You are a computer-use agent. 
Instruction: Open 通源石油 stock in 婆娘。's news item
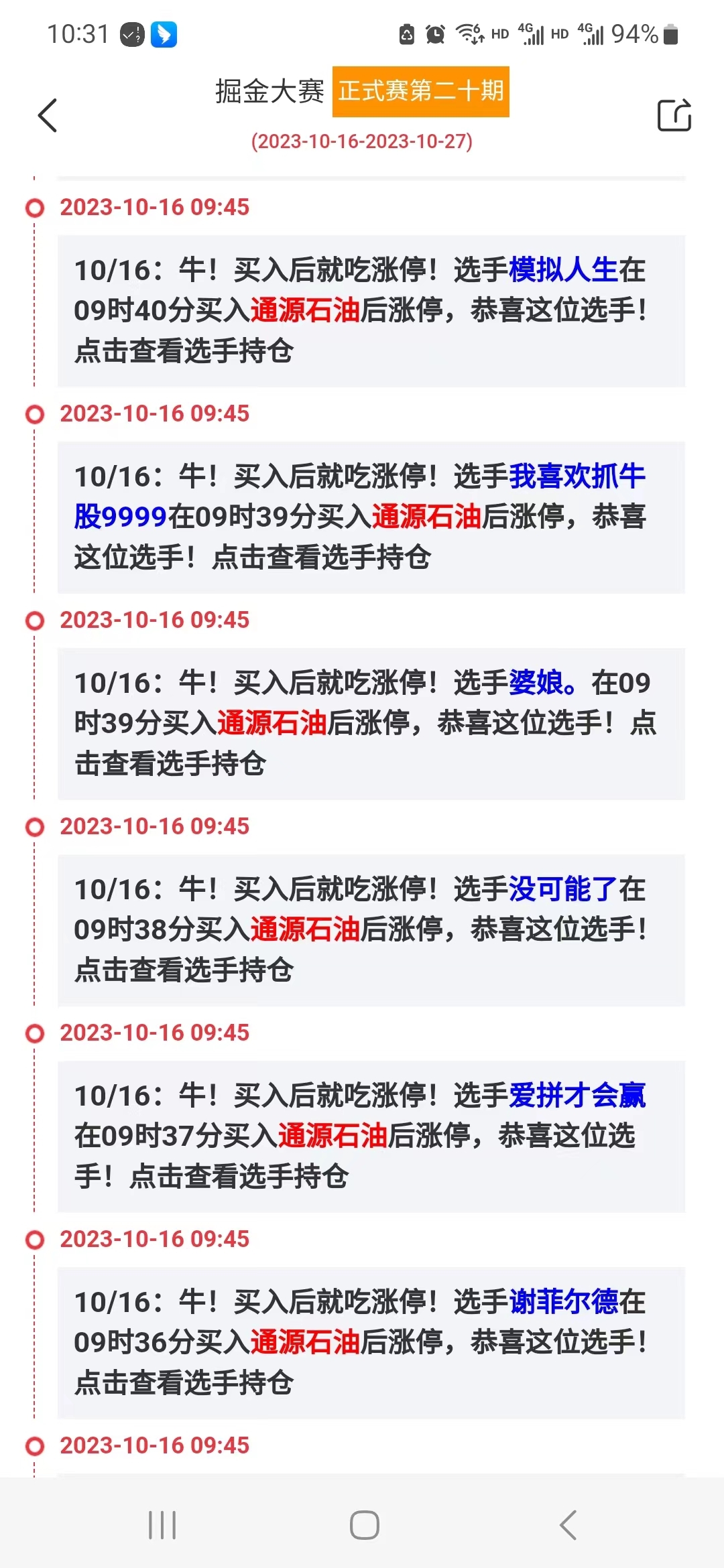[x=272, y=723]
